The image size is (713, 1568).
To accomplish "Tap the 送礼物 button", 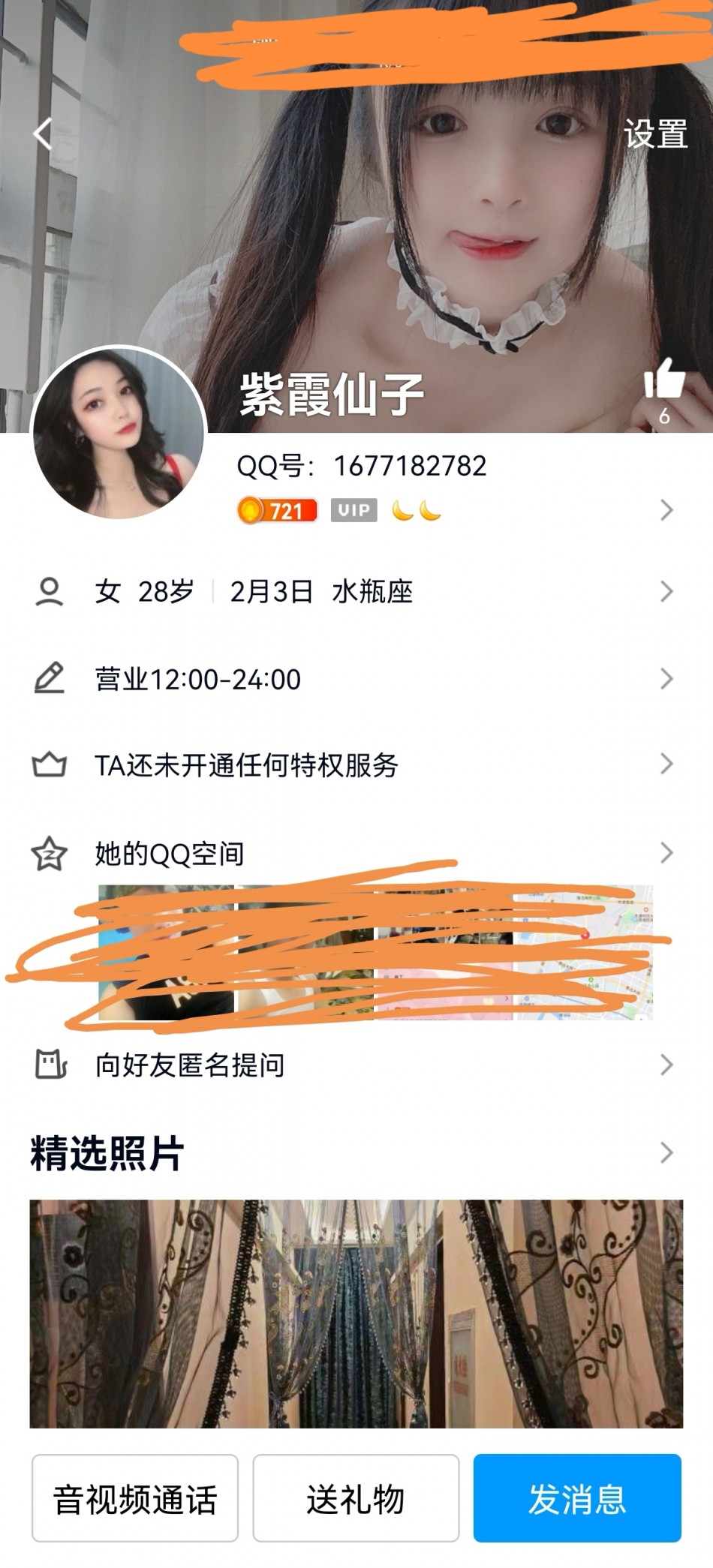I will coord(356,1498).
